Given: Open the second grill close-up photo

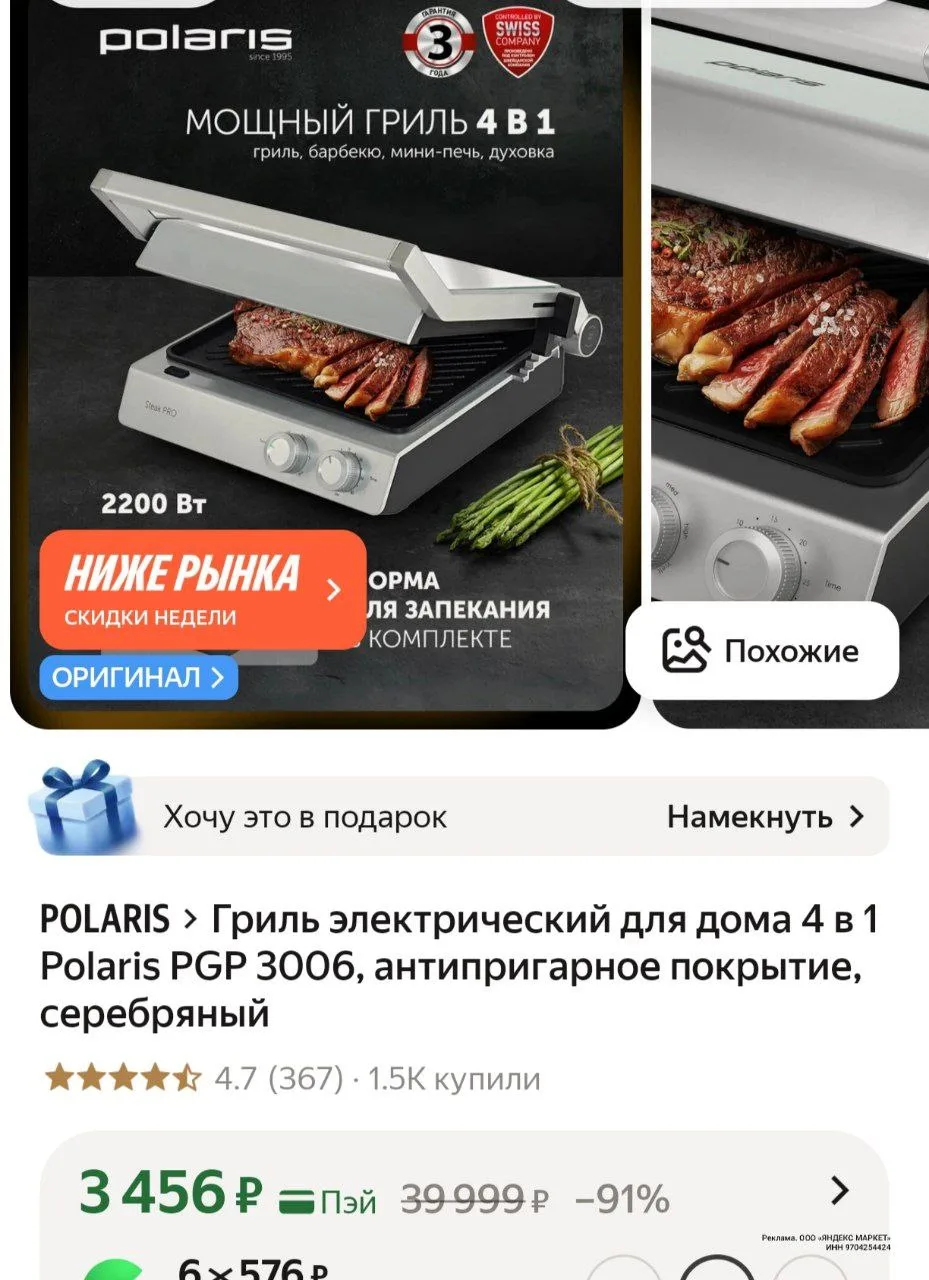Looking at the screenshot, I should pos(790,330).
